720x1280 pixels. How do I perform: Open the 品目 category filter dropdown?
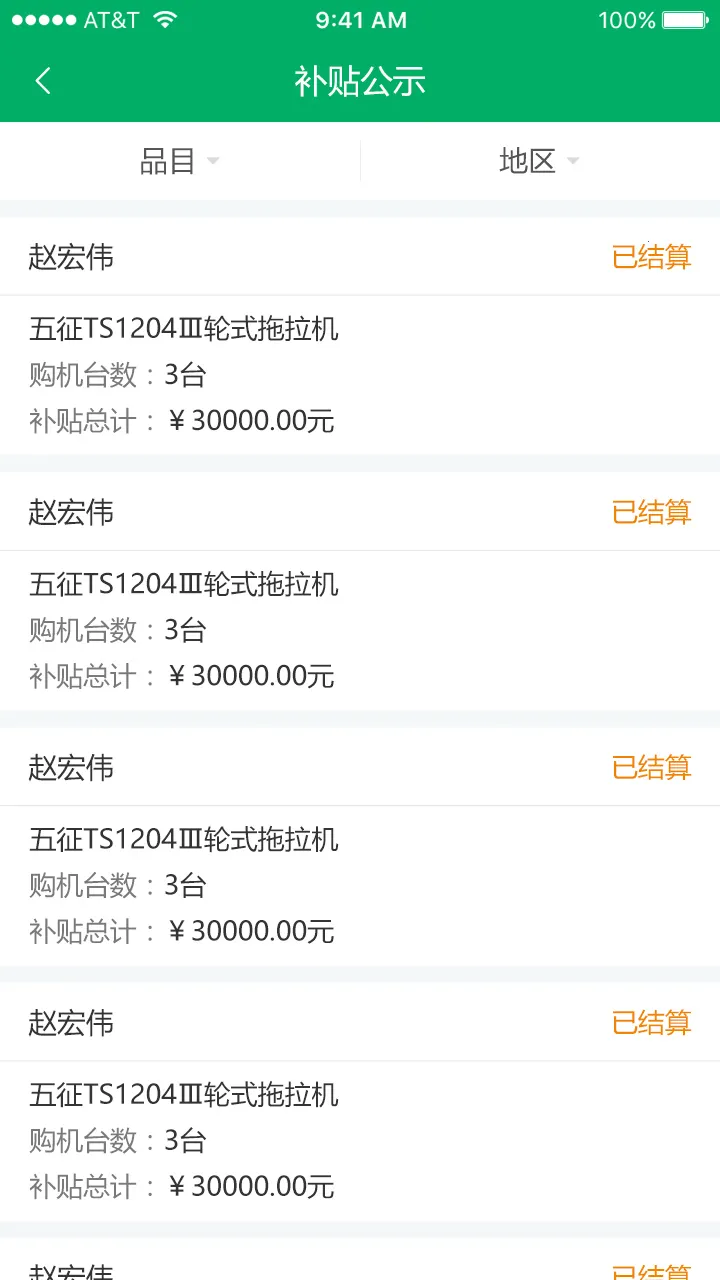tap(170, 161)
